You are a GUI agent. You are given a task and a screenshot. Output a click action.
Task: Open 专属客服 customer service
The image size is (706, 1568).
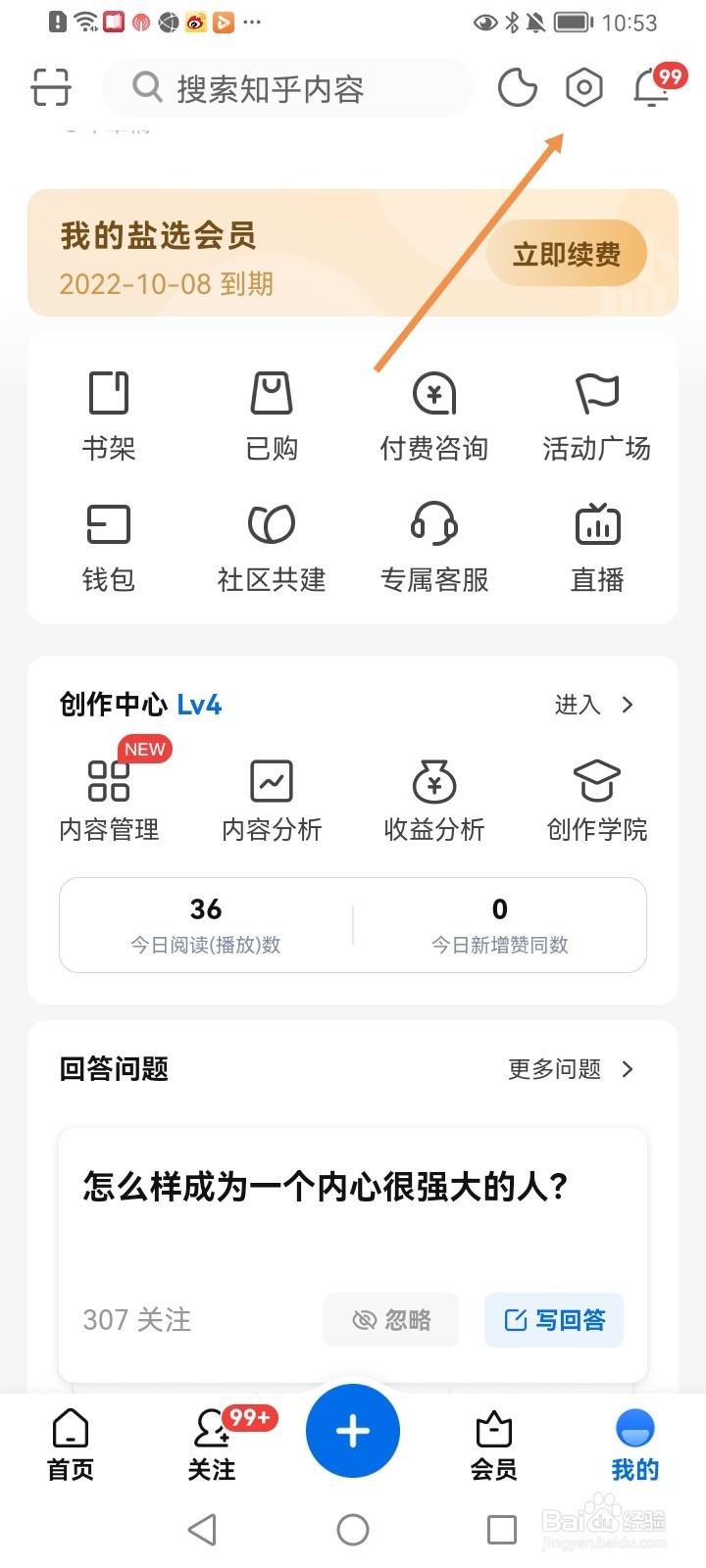[x=434, y=548]
